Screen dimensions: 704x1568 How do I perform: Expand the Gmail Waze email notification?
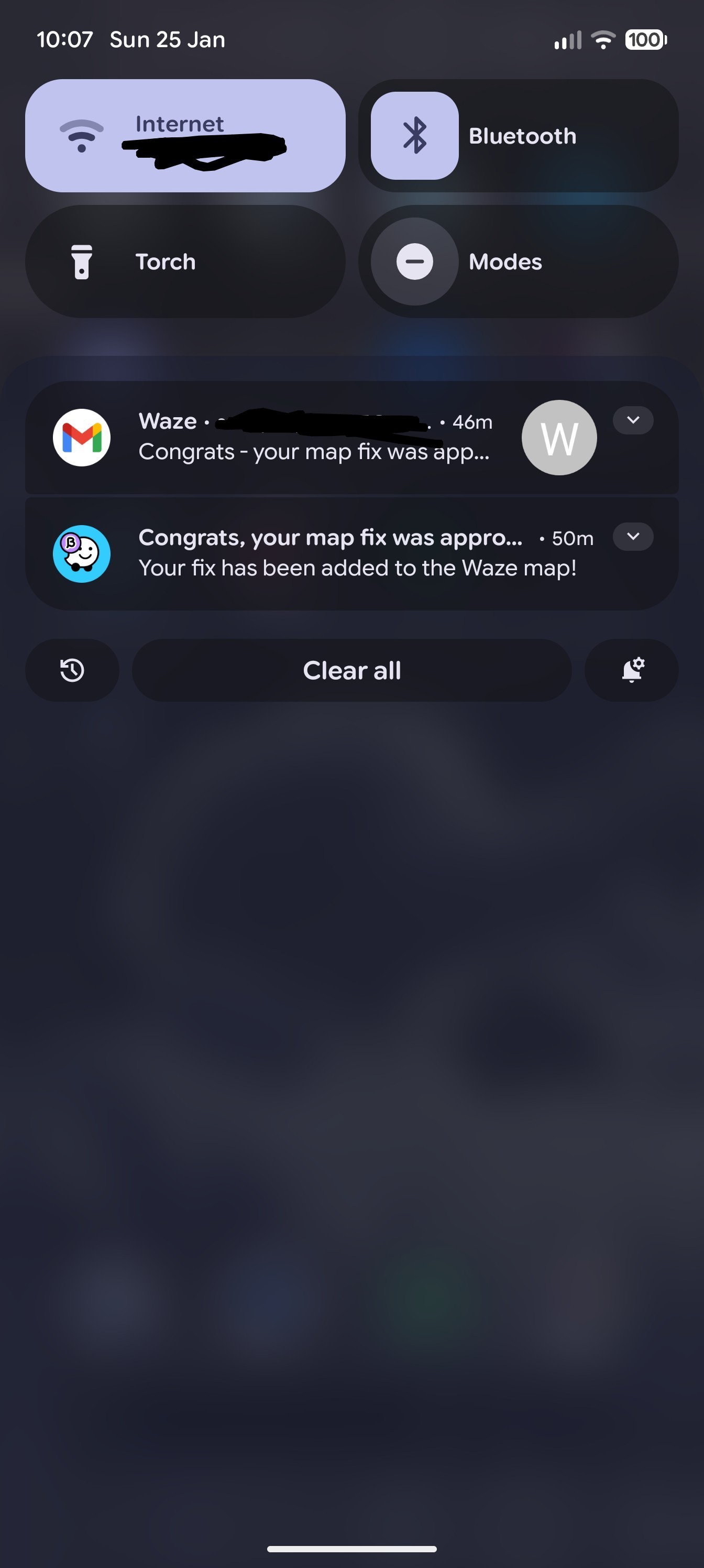click(x=633, y=421)
